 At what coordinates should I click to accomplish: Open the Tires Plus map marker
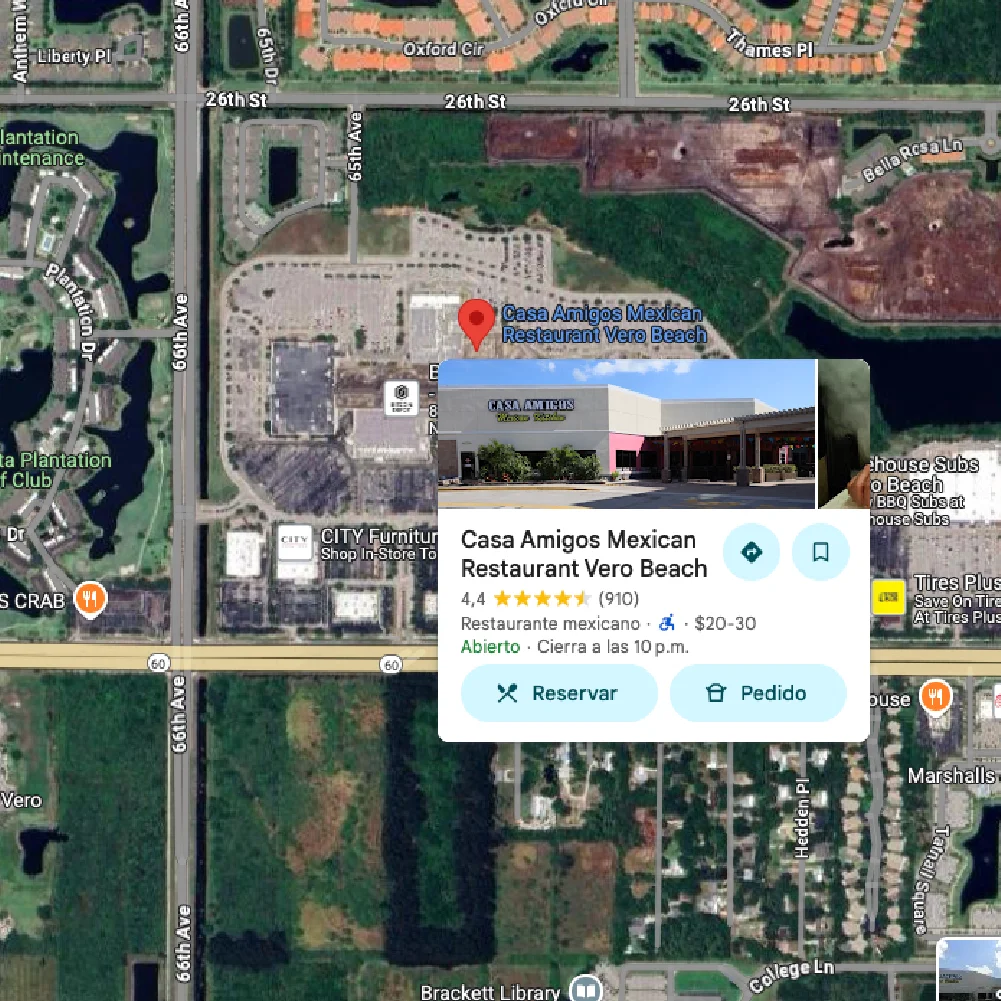tap(887, 598)
